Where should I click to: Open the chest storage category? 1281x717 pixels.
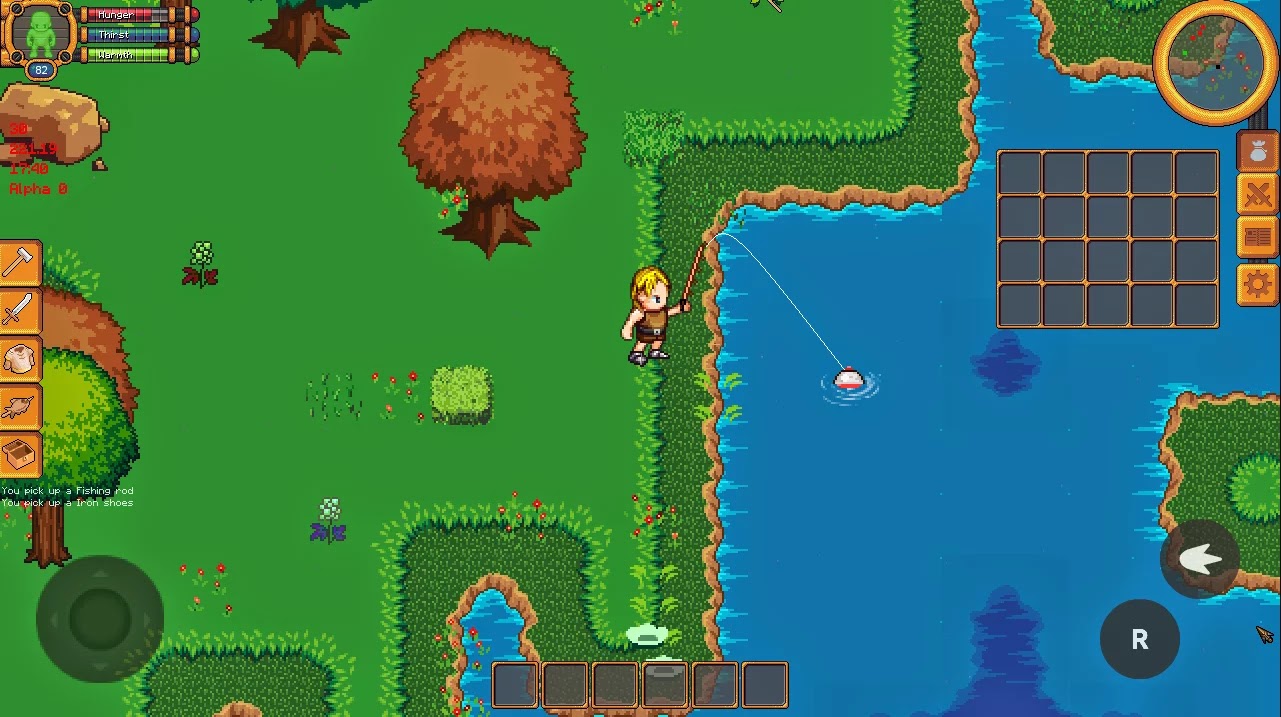(20, 456)
